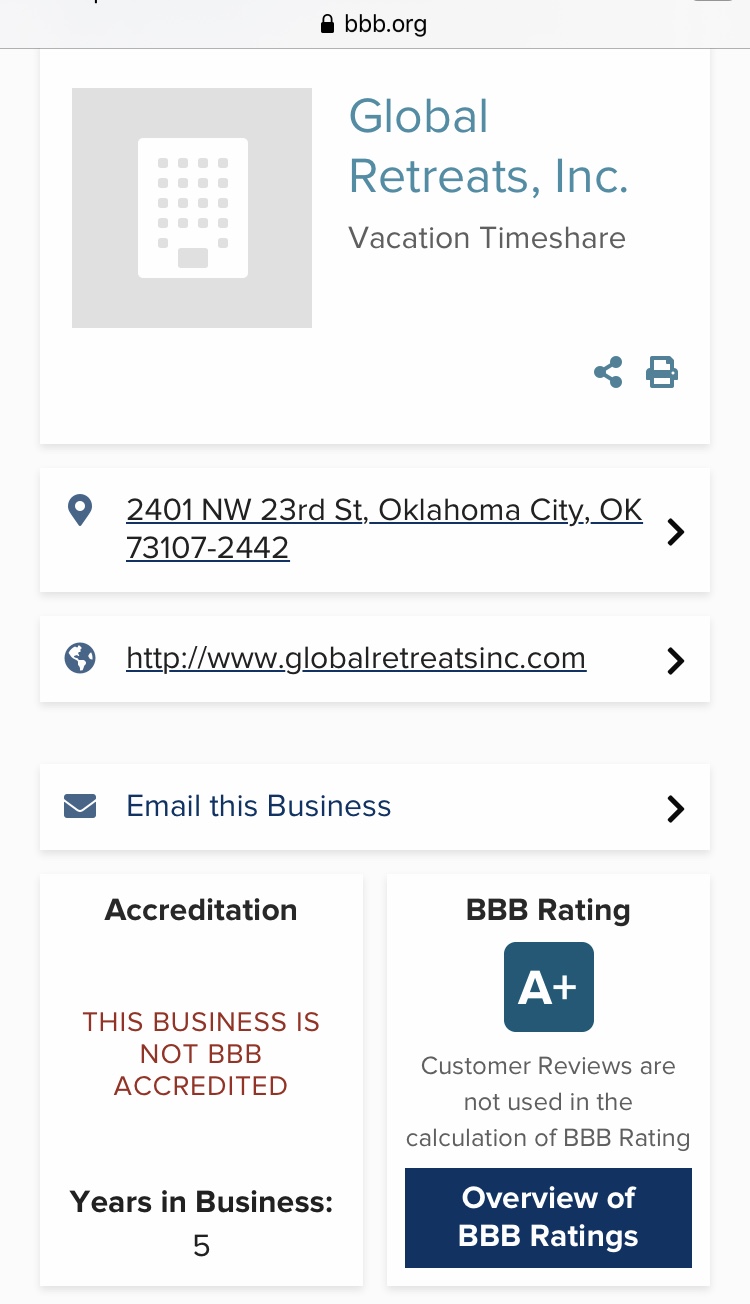The image size is (750, 1304).
Task: View Overview of BBB Ratings
Action: [548, 1217]
